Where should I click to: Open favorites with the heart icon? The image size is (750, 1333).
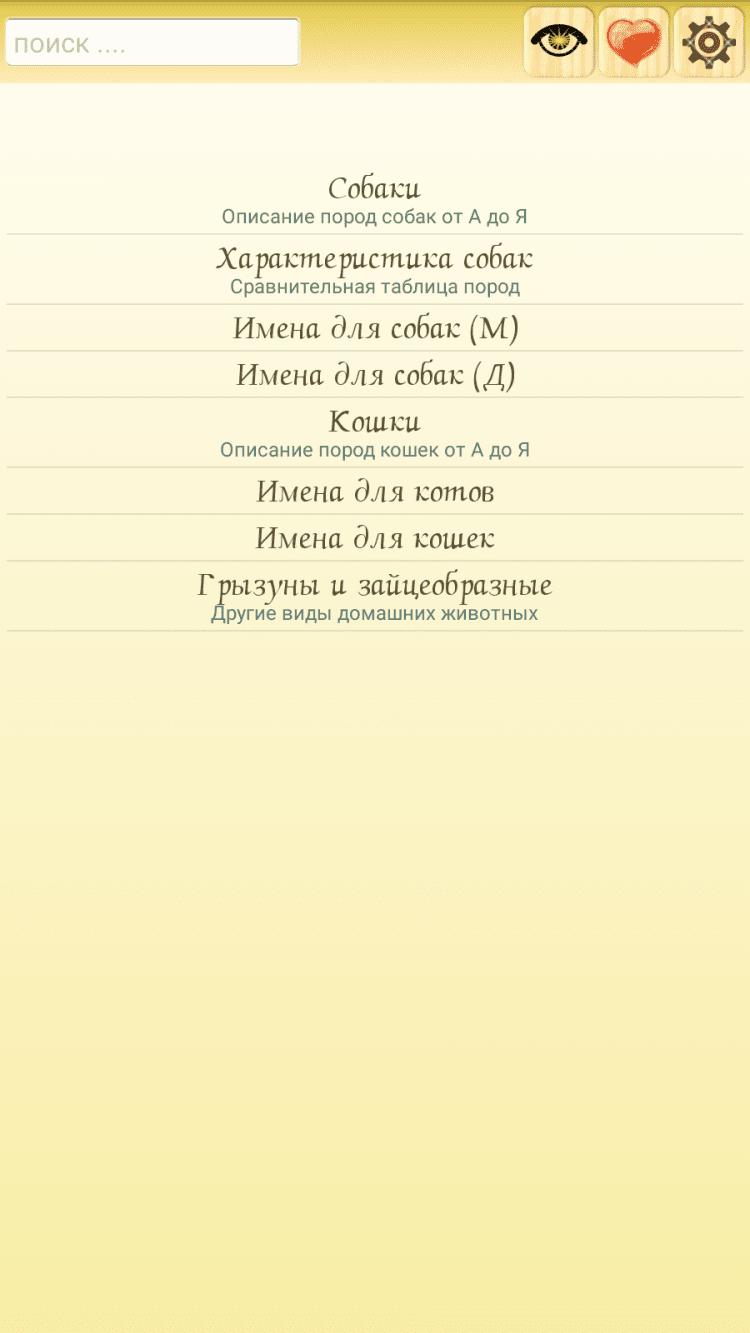pos(633,42)
